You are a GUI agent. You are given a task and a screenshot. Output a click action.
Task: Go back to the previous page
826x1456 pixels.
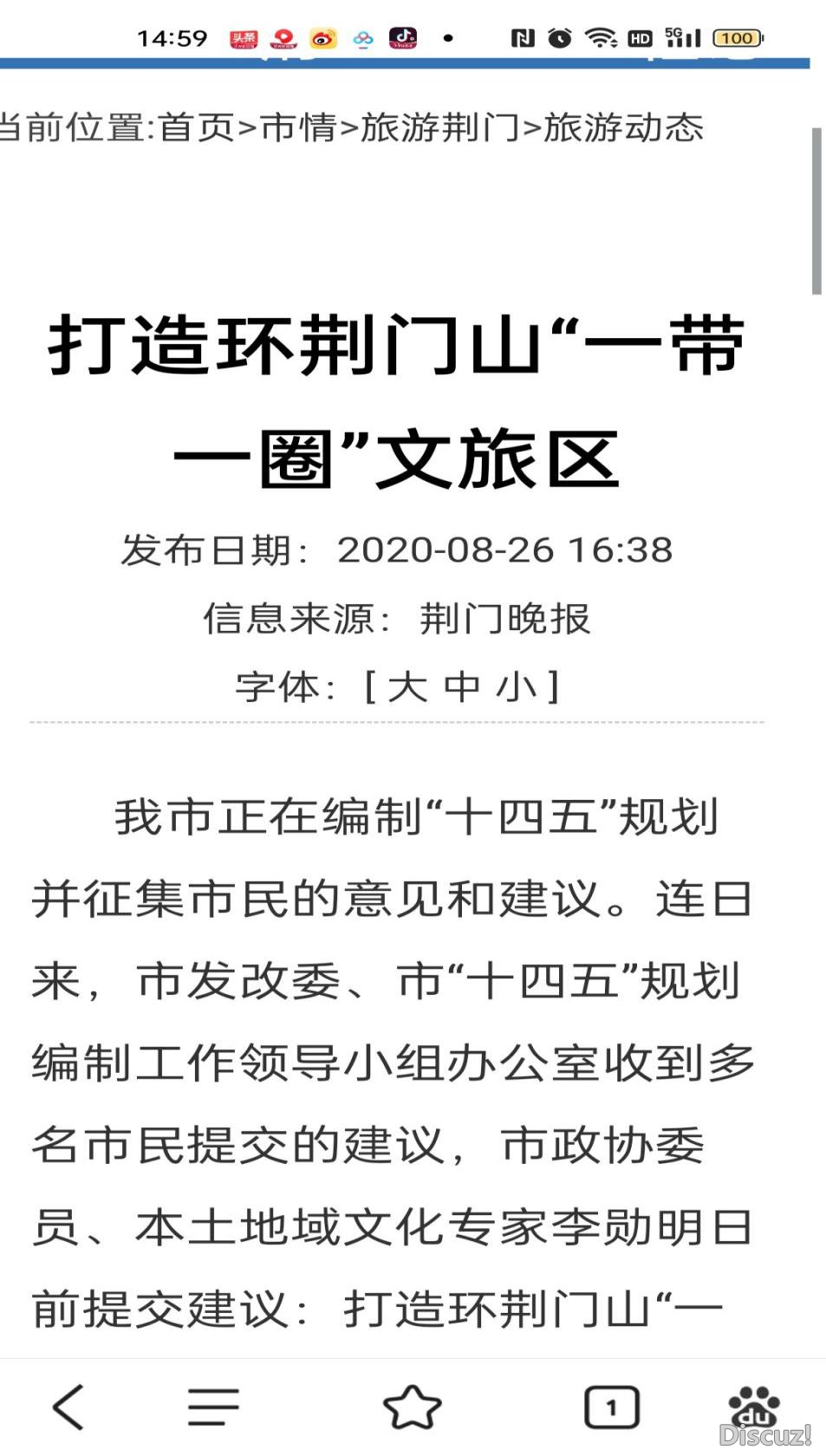point(68,1406)
